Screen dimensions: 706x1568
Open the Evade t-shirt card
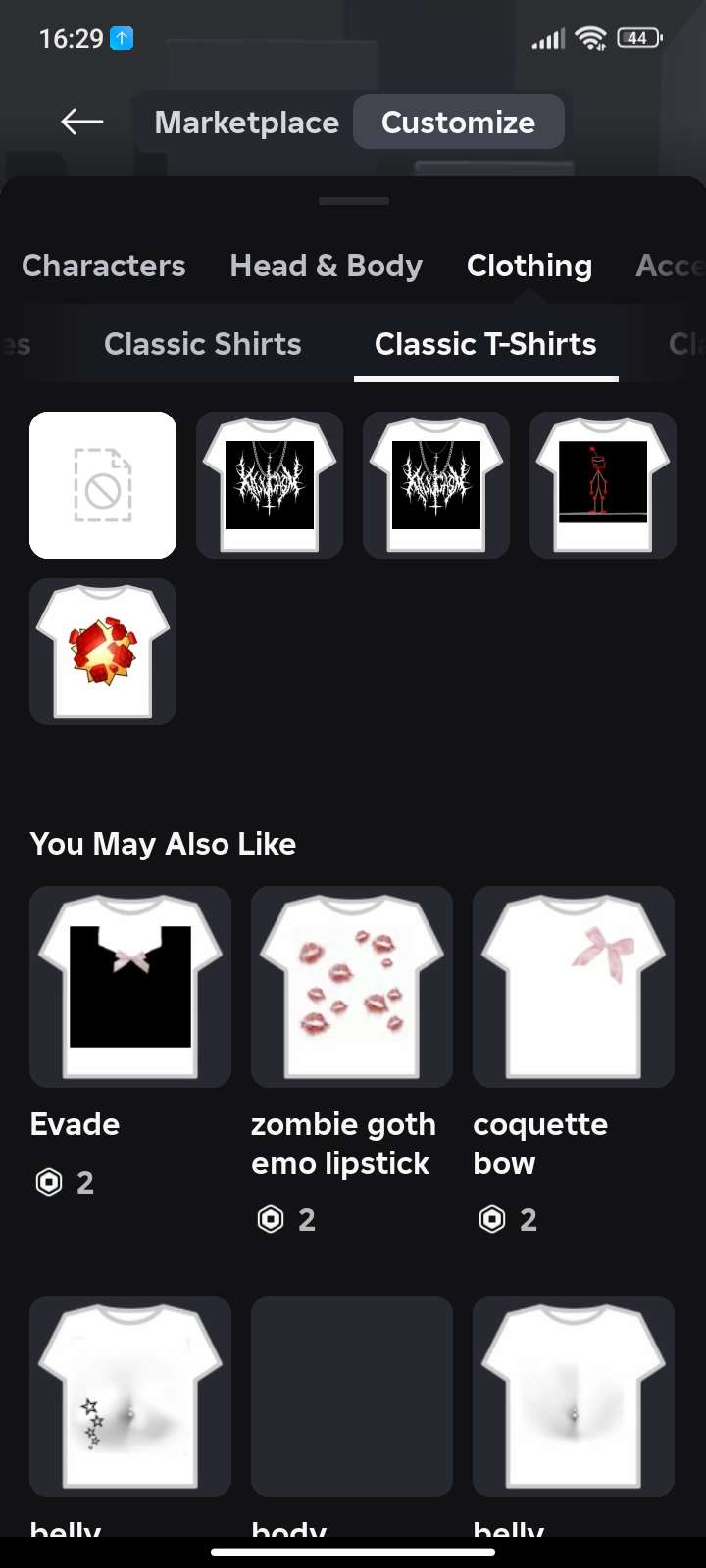[130, 987]
